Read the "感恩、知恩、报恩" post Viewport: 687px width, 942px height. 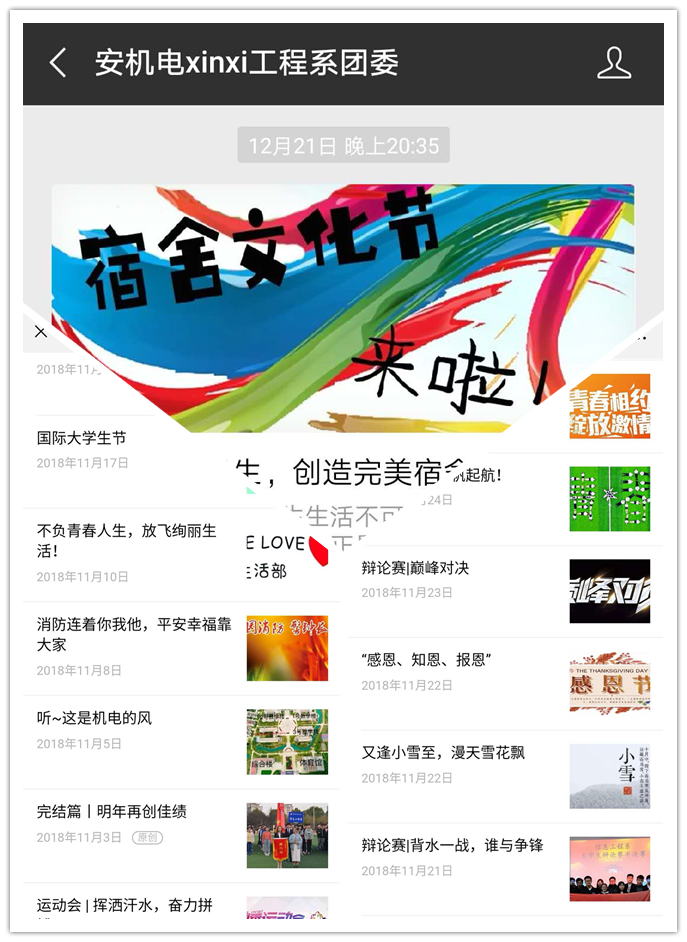tap(426, 660)
